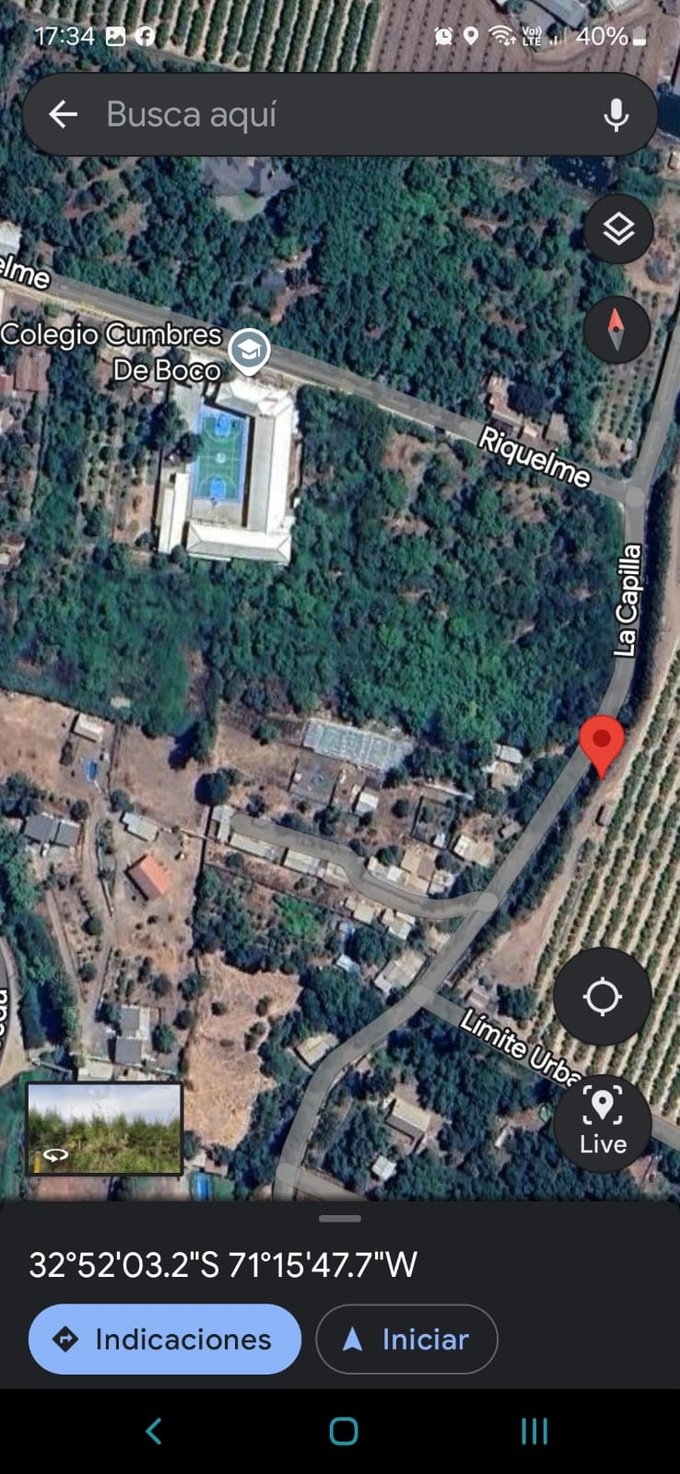Viewport: 680px width, 1474px height.
Task: Open the map layers selector
Action: click(x=618, y=230)
